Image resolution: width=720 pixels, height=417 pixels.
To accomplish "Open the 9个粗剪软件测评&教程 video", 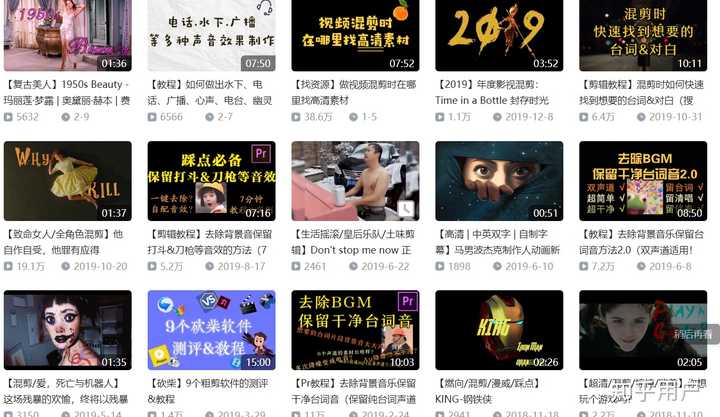I will tap(211, 330).
